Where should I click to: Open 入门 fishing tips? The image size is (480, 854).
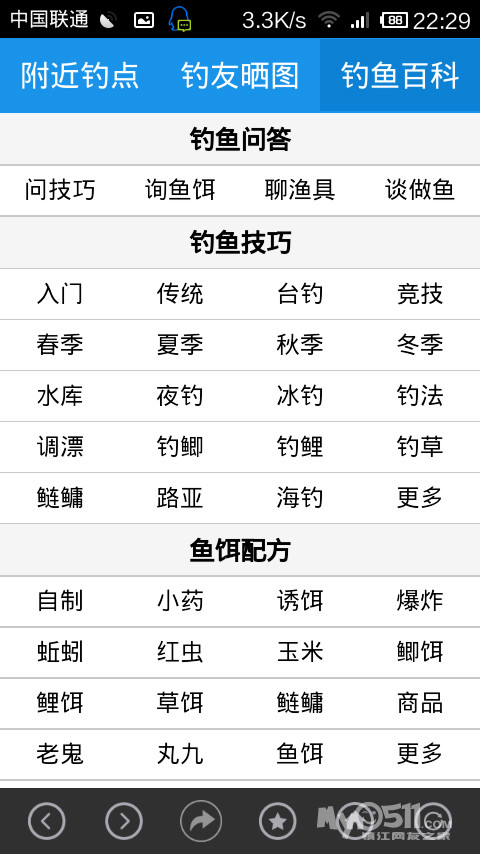tap(60, 294)
